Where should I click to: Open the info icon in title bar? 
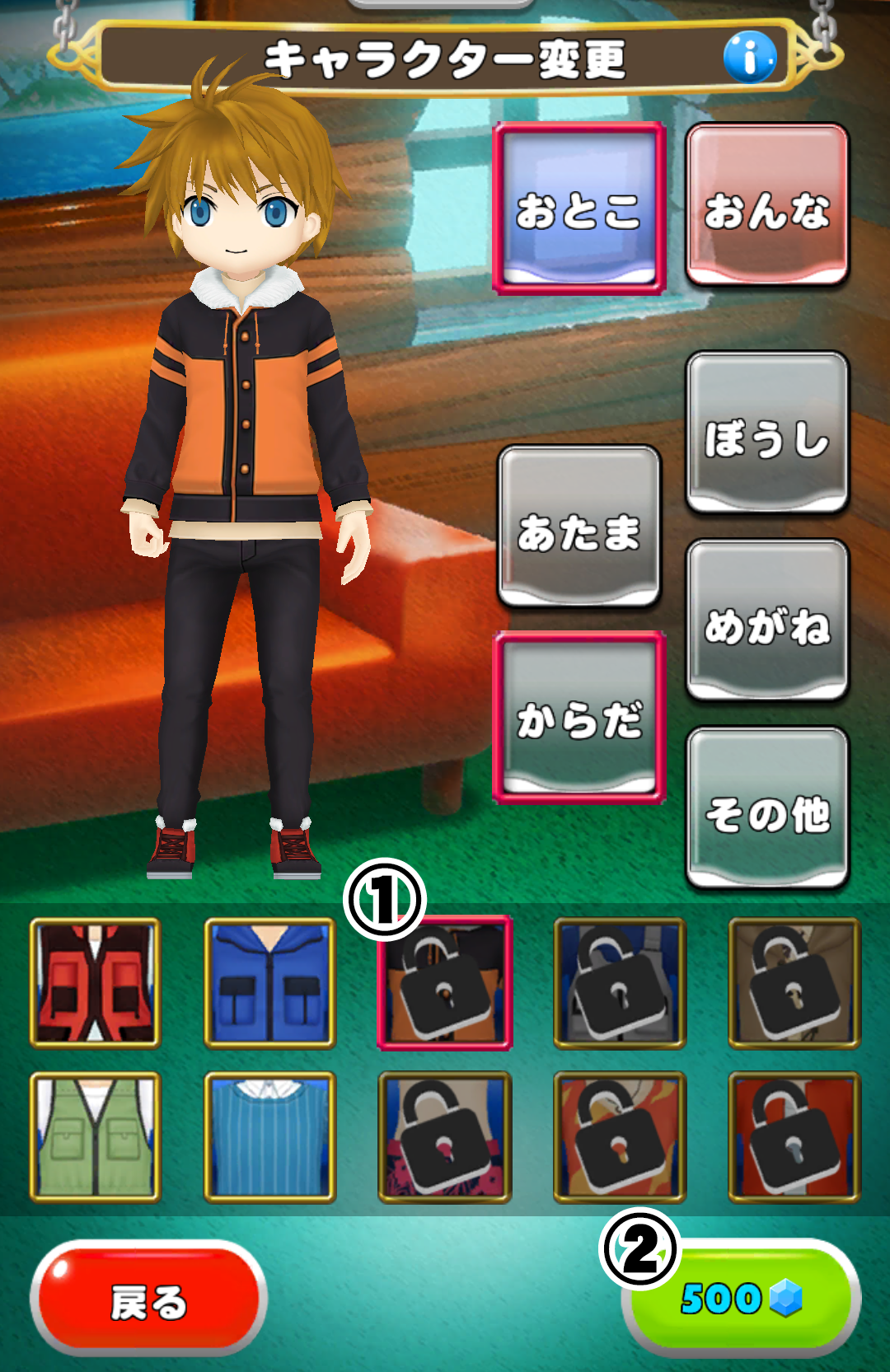coord(749,57)
